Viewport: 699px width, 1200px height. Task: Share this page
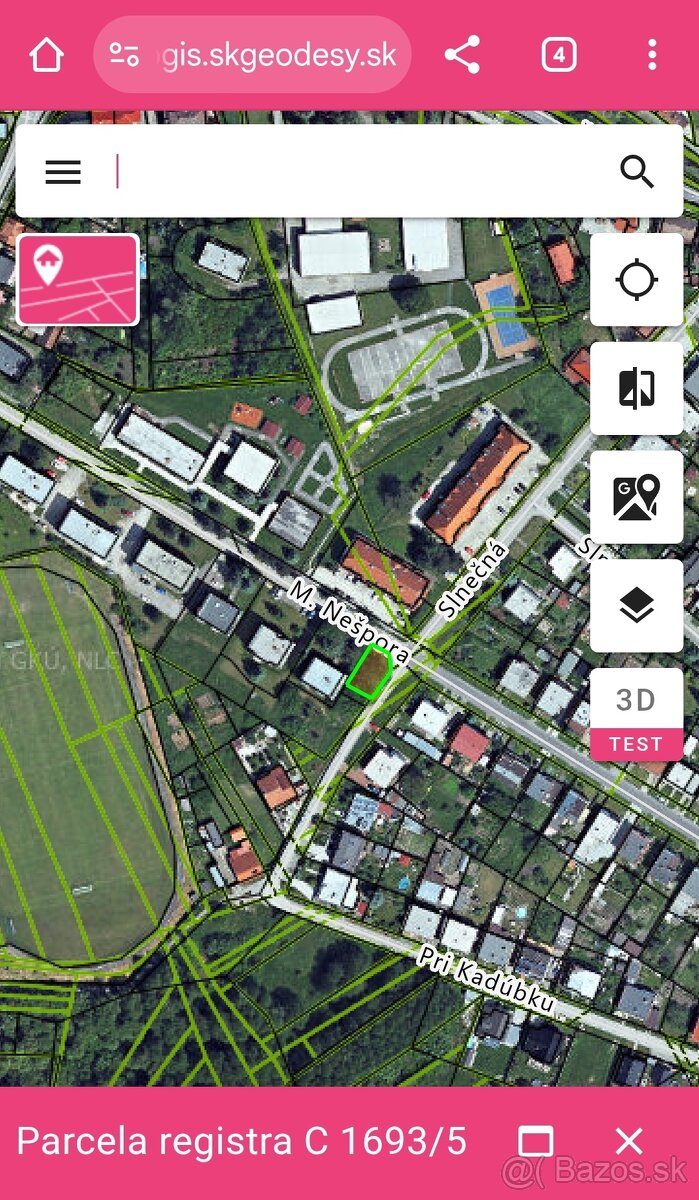point(462,55)
